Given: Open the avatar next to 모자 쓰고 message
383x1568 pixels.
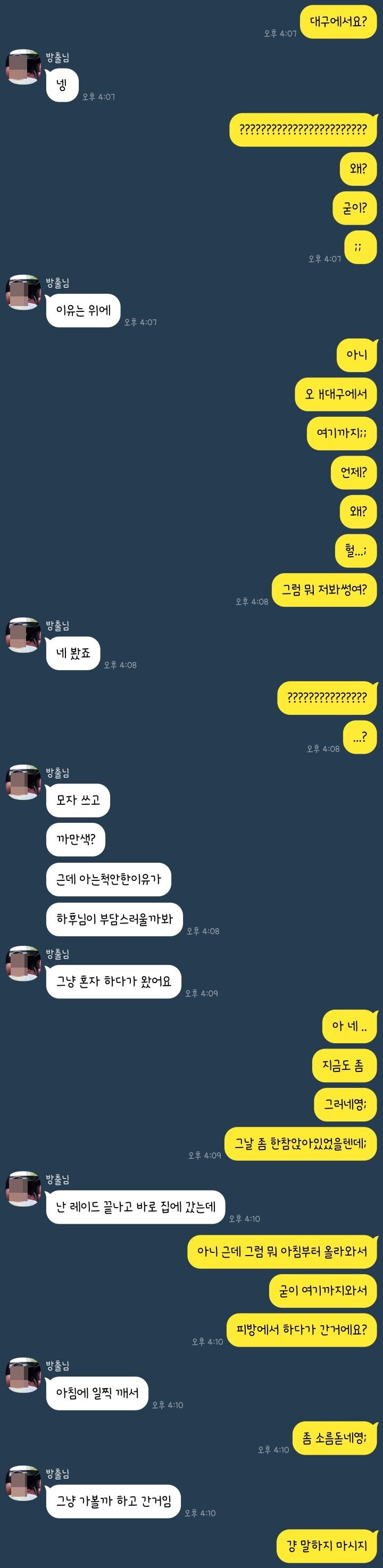Looking at the screenshot, I should [x=23, y=781].
